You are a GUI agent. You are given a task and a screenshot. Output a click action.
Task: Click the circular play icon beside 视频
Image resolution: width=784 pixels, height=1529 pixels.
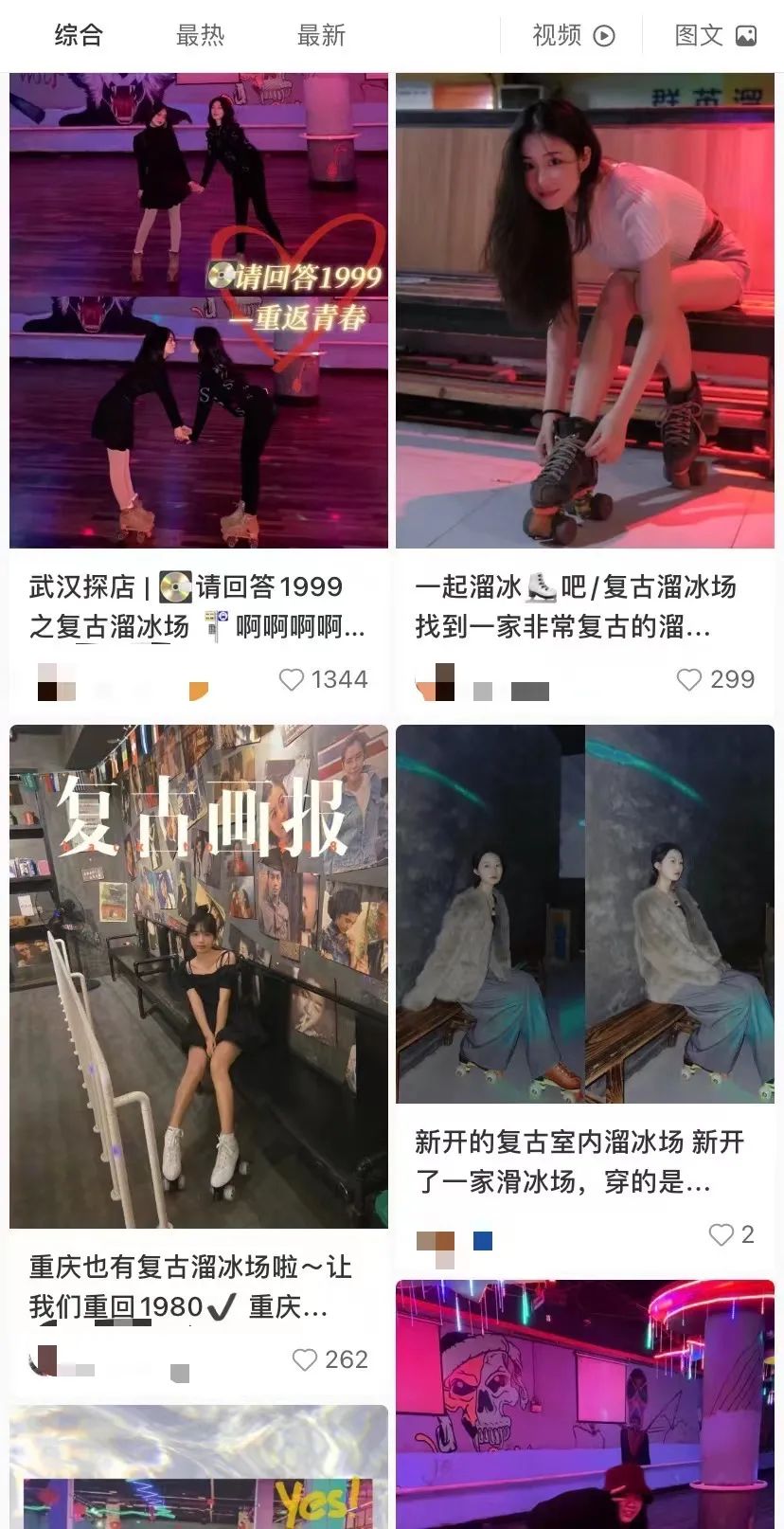click(x=604, y=35)
